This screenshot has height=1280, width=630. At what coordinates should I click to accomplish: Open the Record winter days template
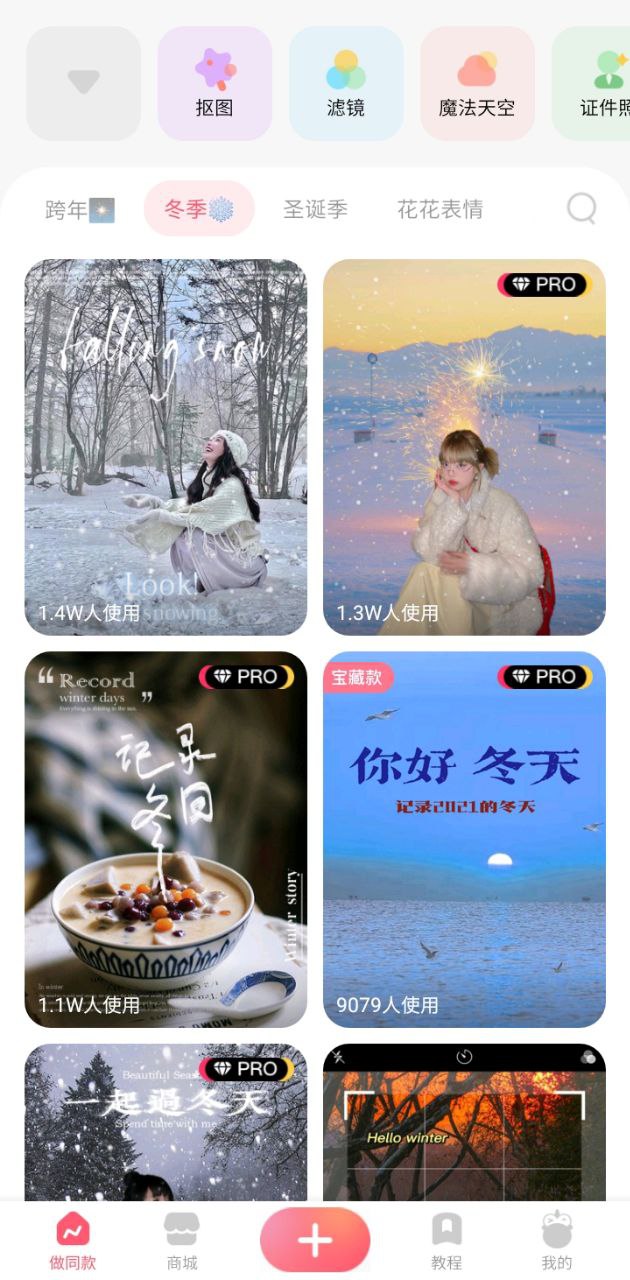[x=166, y=839]
